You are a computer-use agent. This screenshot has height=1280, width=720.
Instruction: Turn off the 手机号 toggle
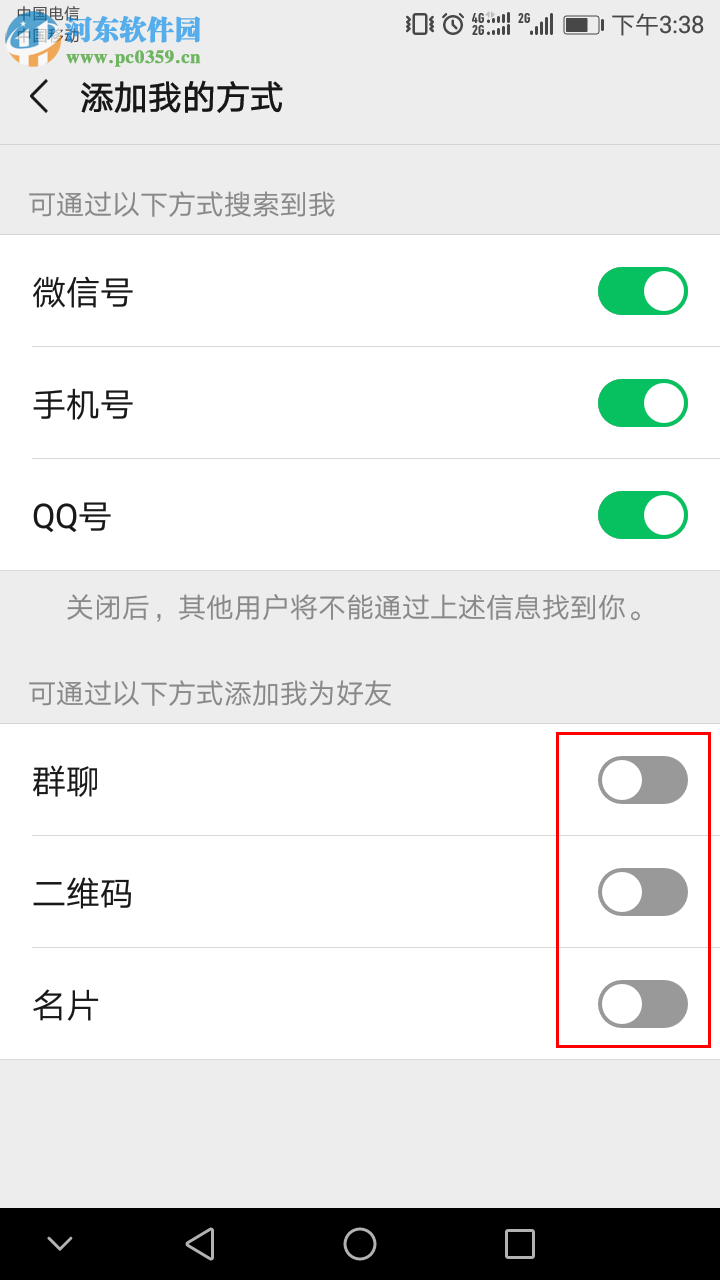click(x=643, y=403)
